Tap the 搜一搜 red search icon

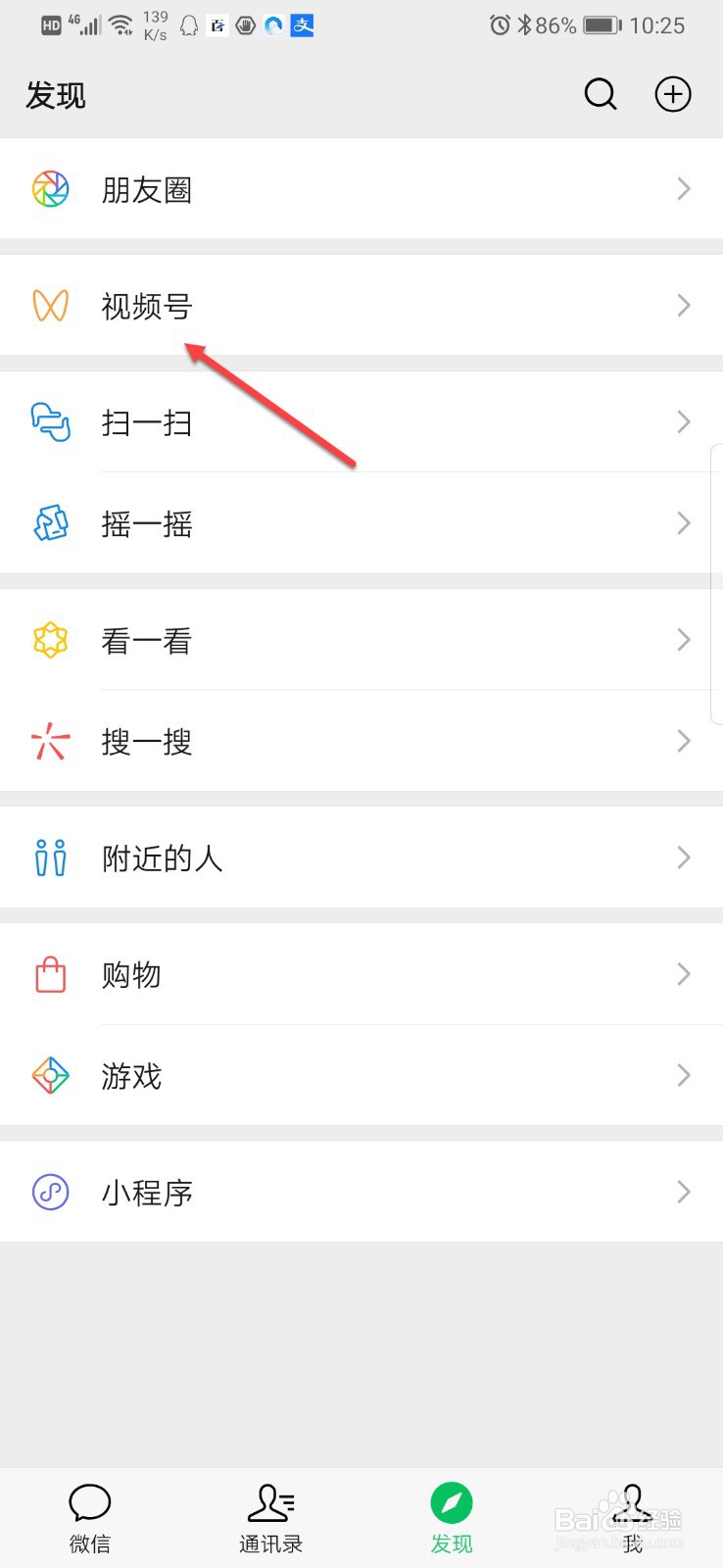coord(50,741)
